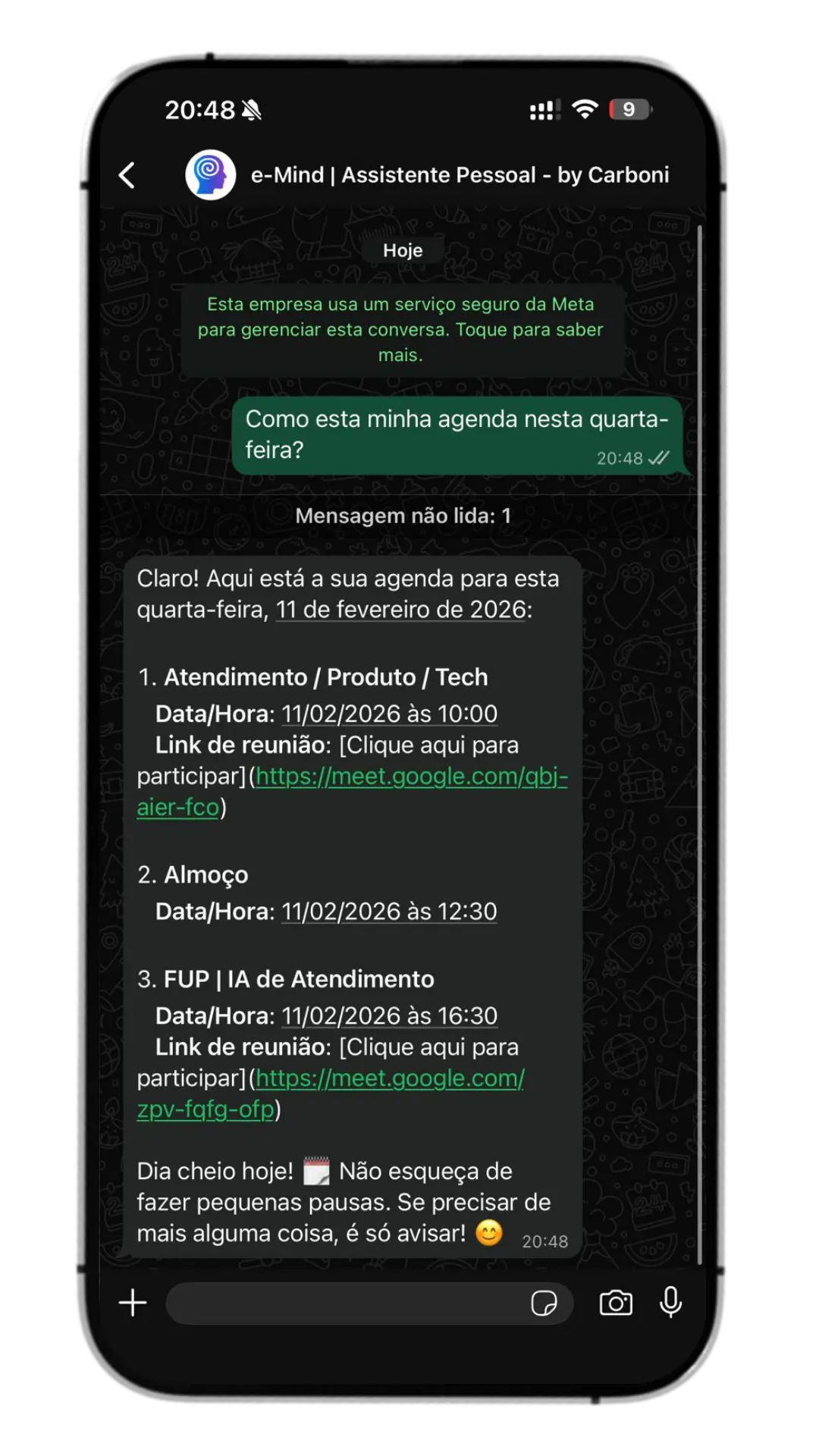Image resolution: width=819 pixels, height=1456 pixels.
Task: Tap the microphone for a voice message
Action: [670, 1303]
